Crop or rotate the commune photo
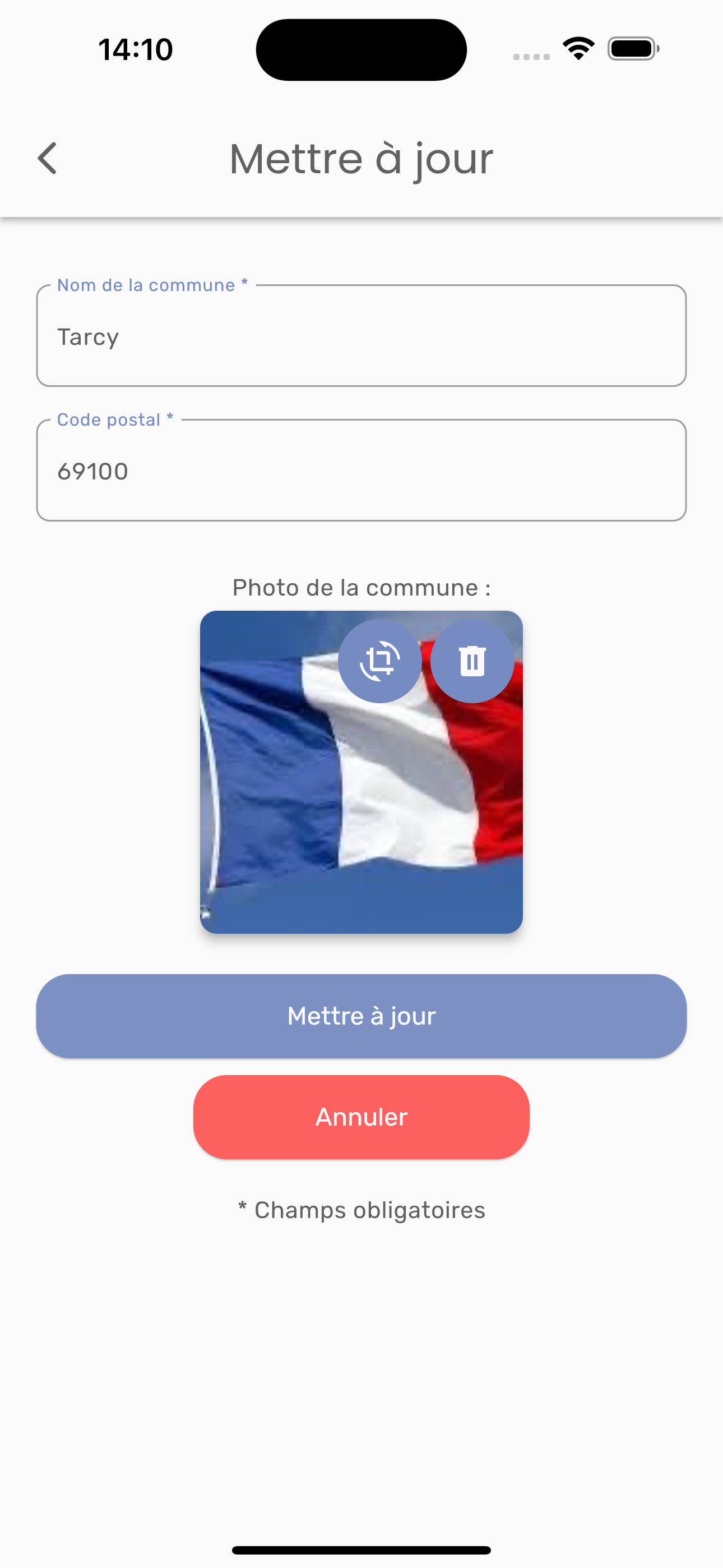Screen dimensions: 723x1568 pyautogui.click(x=380, y=661)
